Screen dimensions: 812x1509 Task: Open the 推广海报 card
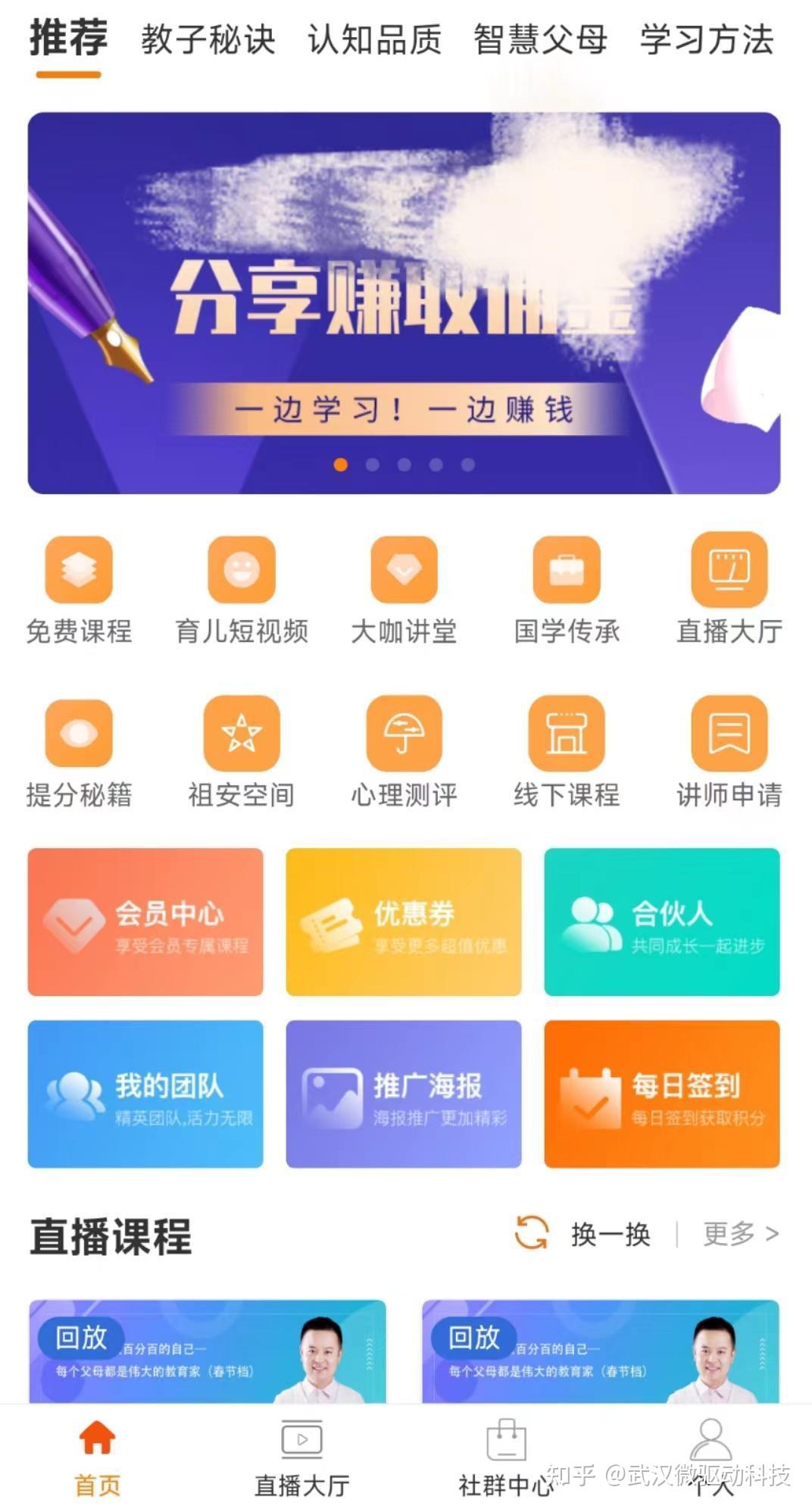point(404,1094)
